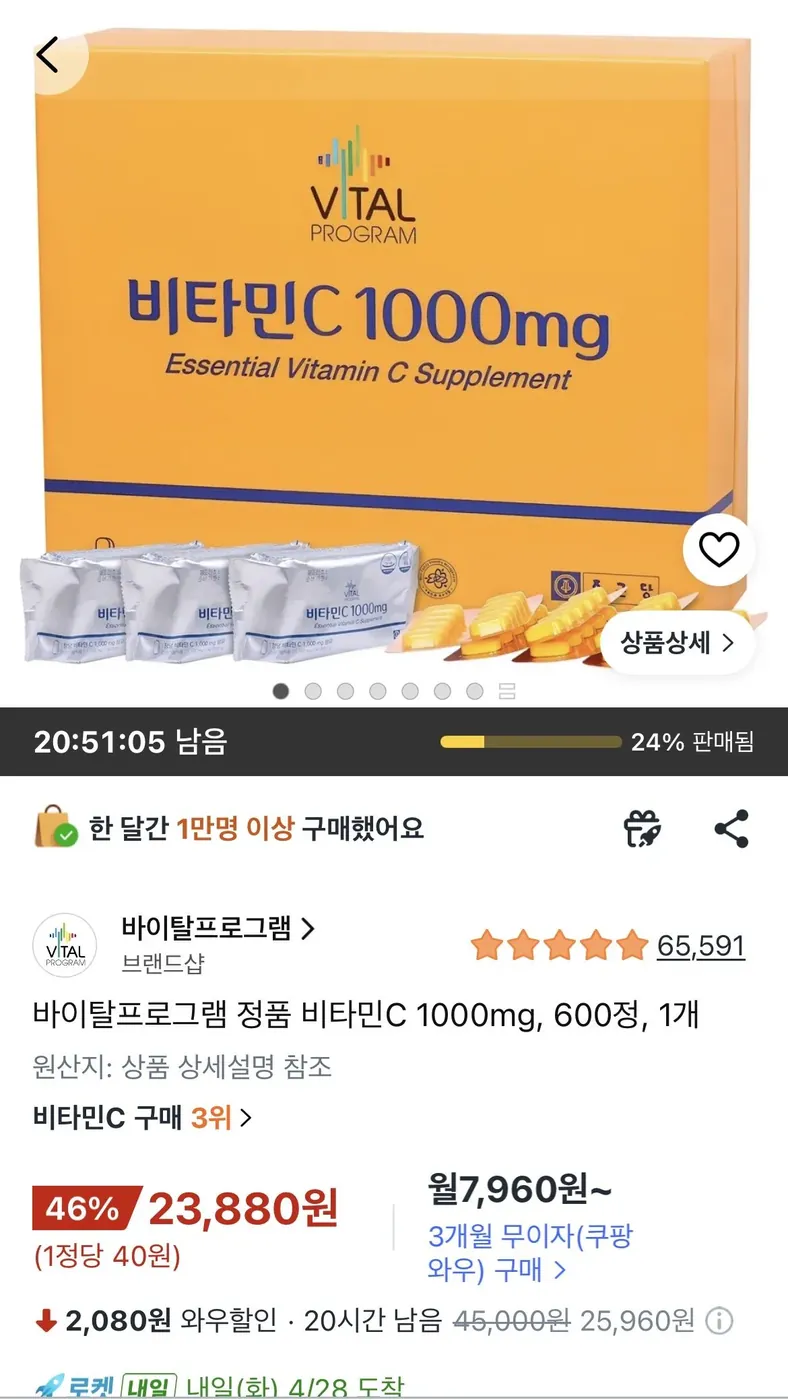Click the back arrow to return
Screen dimensions: 788x1400
tap(47, 55)
